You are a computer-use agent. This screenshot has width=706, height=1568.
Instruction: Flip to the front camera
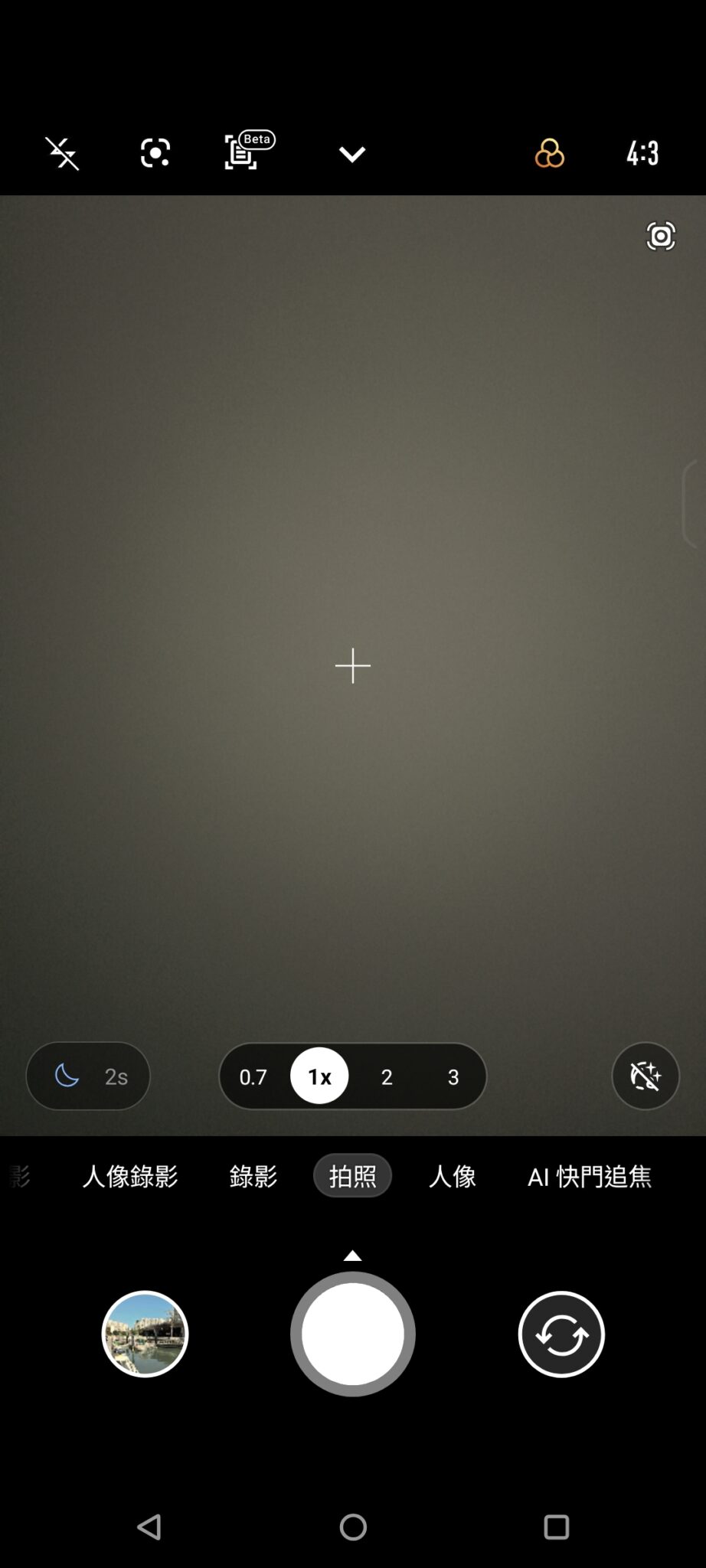561,1334
